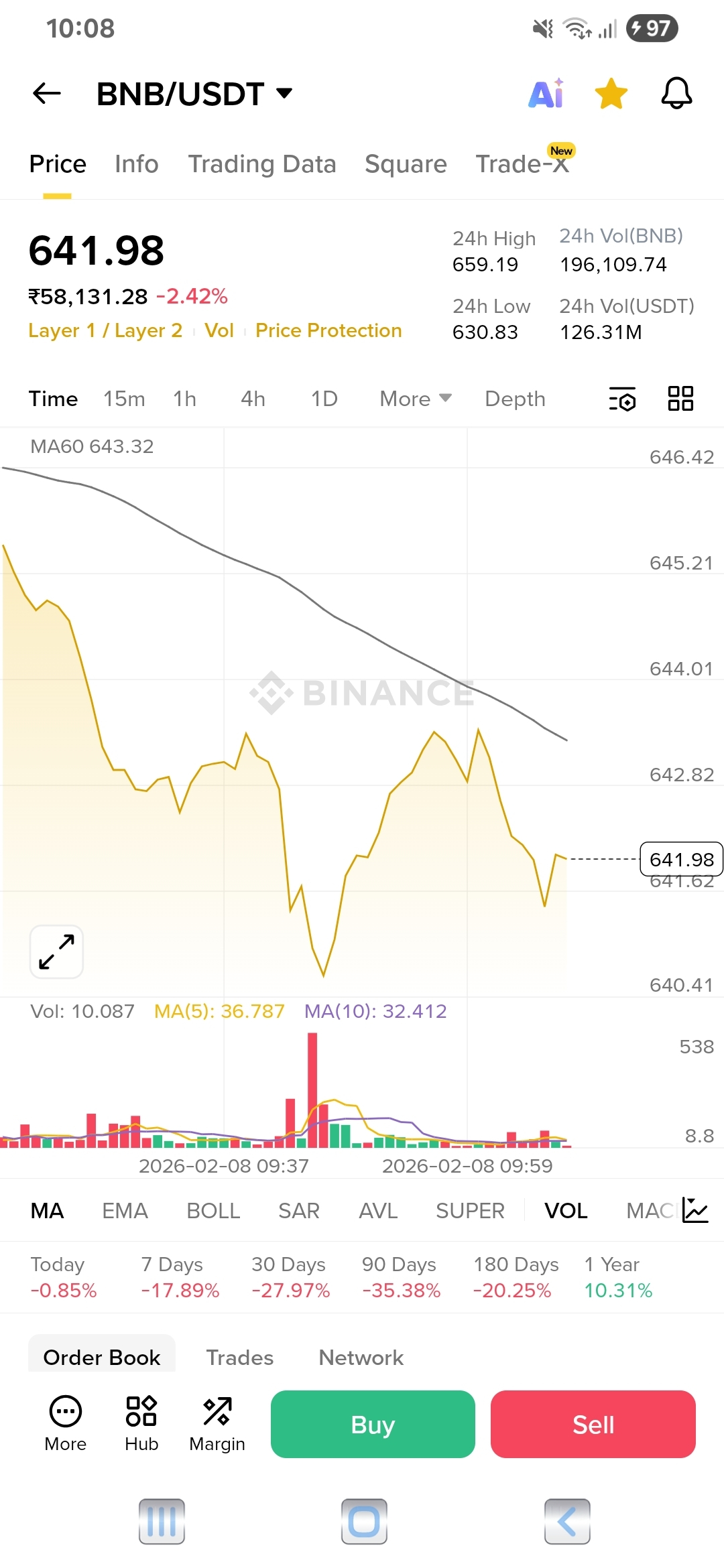724x1568 pixels.
Task: Open the AI assistant icon
Action: [x=546, y=93]
